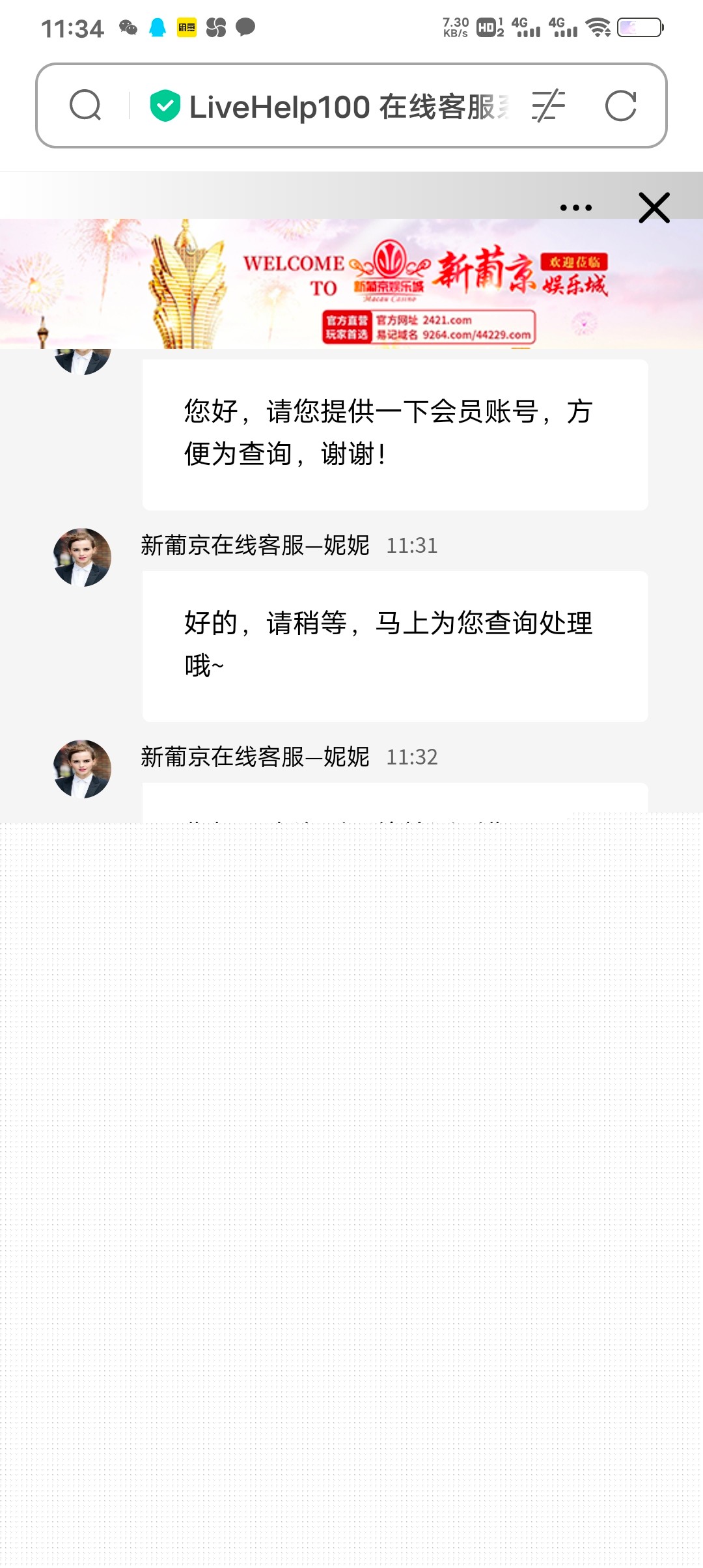703x1568 pixels.
Task: Open the three-dot chat options menu
Action: point(576,208)
